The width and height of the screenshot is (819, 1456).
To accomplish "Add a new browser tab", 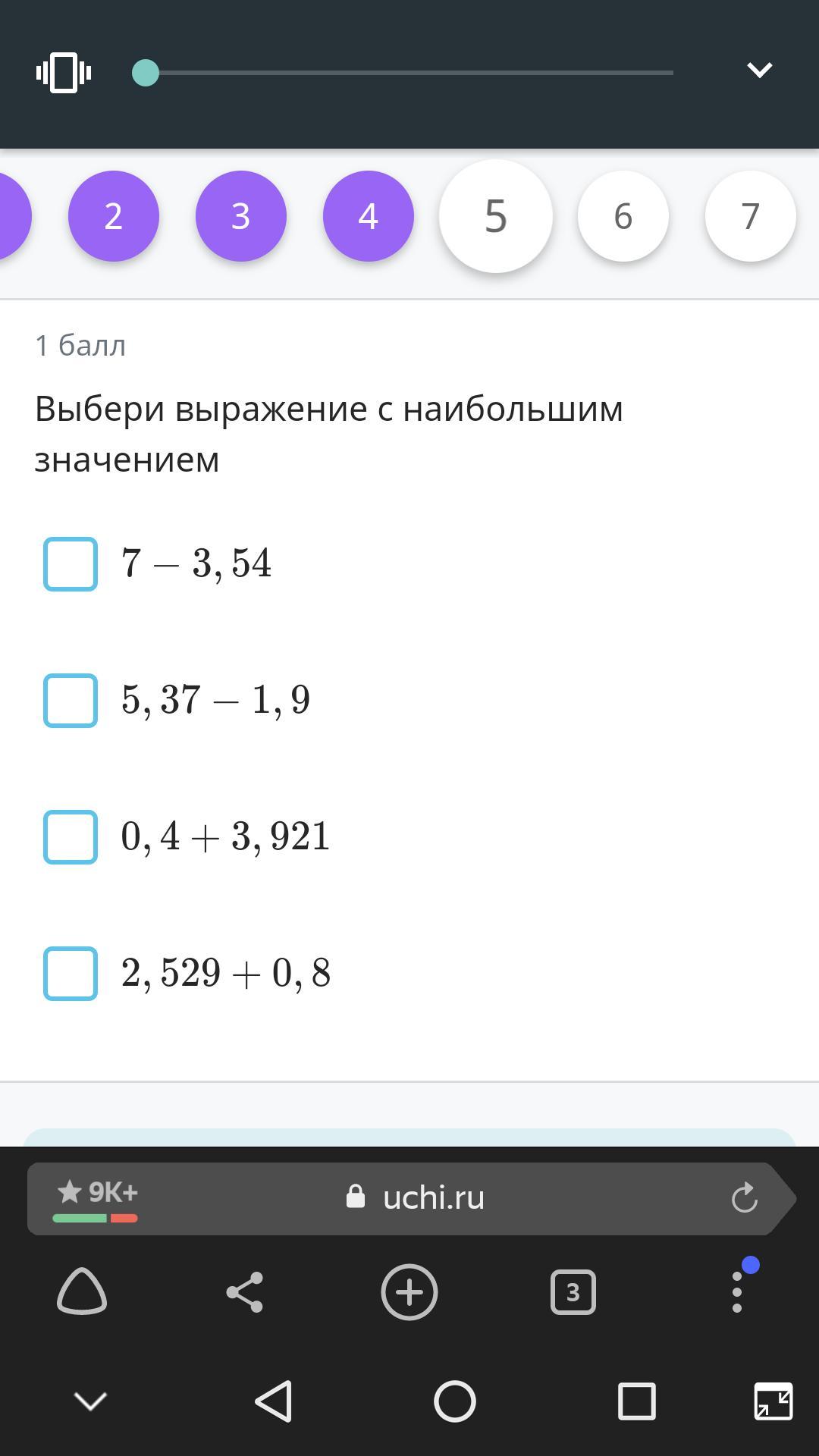I will pyautogui.click(x=409, y=1292).
